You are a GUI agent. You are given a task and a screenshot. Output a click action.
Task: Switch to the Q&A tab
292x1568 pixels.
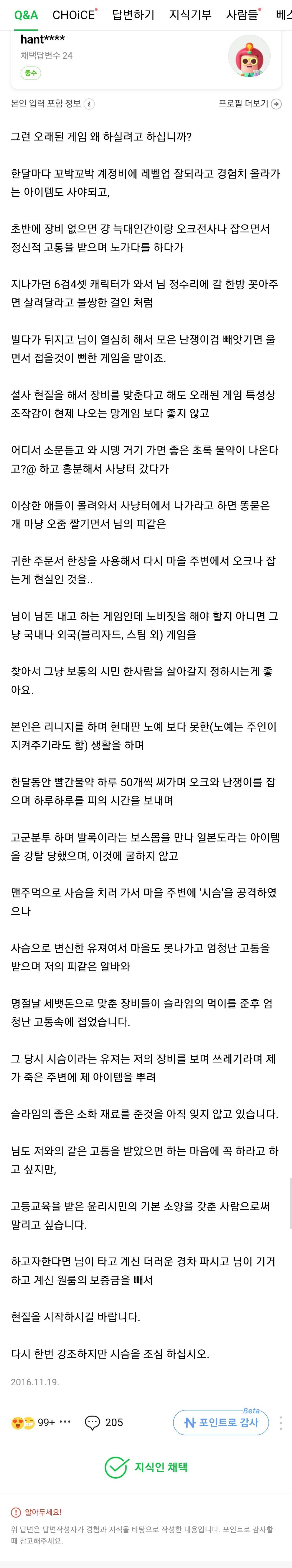(x=26, y=15)
